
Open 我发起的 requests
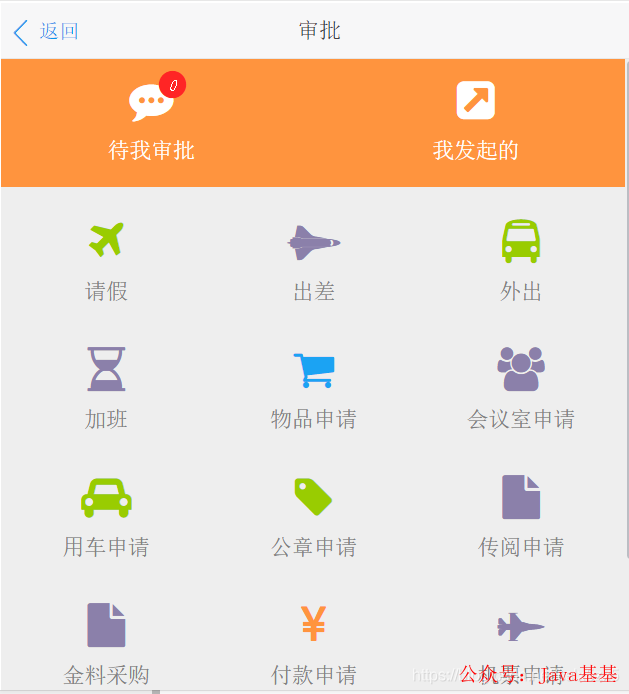[475, 122]
